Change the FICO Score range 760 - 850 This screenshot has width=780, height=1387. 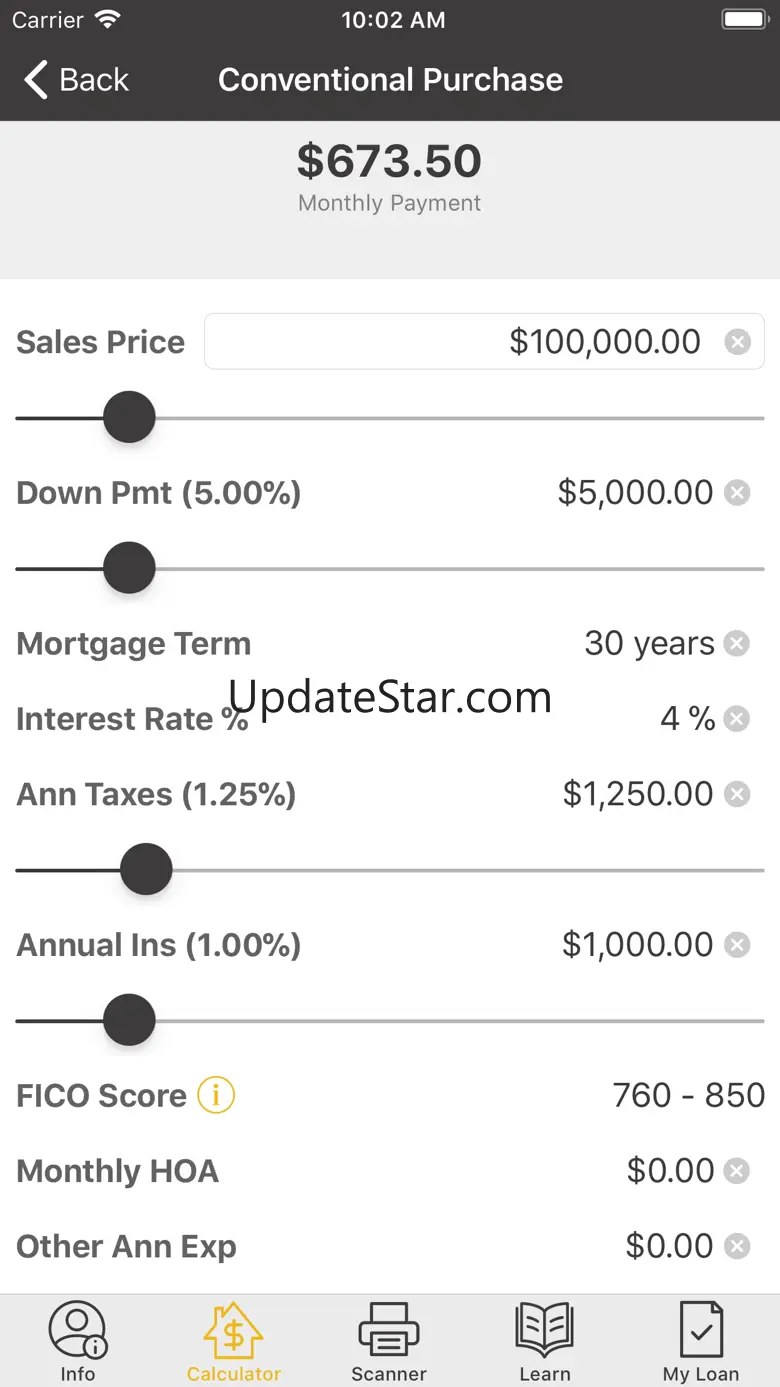pyautogui.click(x=688, y=1095)
